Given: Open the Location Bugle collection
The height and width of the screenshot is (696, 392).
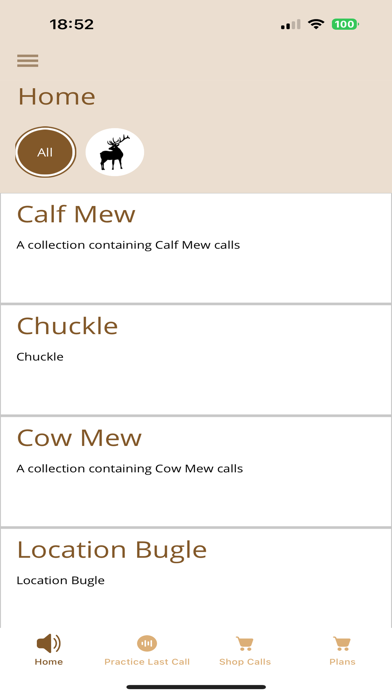Looking at the screenshot, I should point(196,578).
